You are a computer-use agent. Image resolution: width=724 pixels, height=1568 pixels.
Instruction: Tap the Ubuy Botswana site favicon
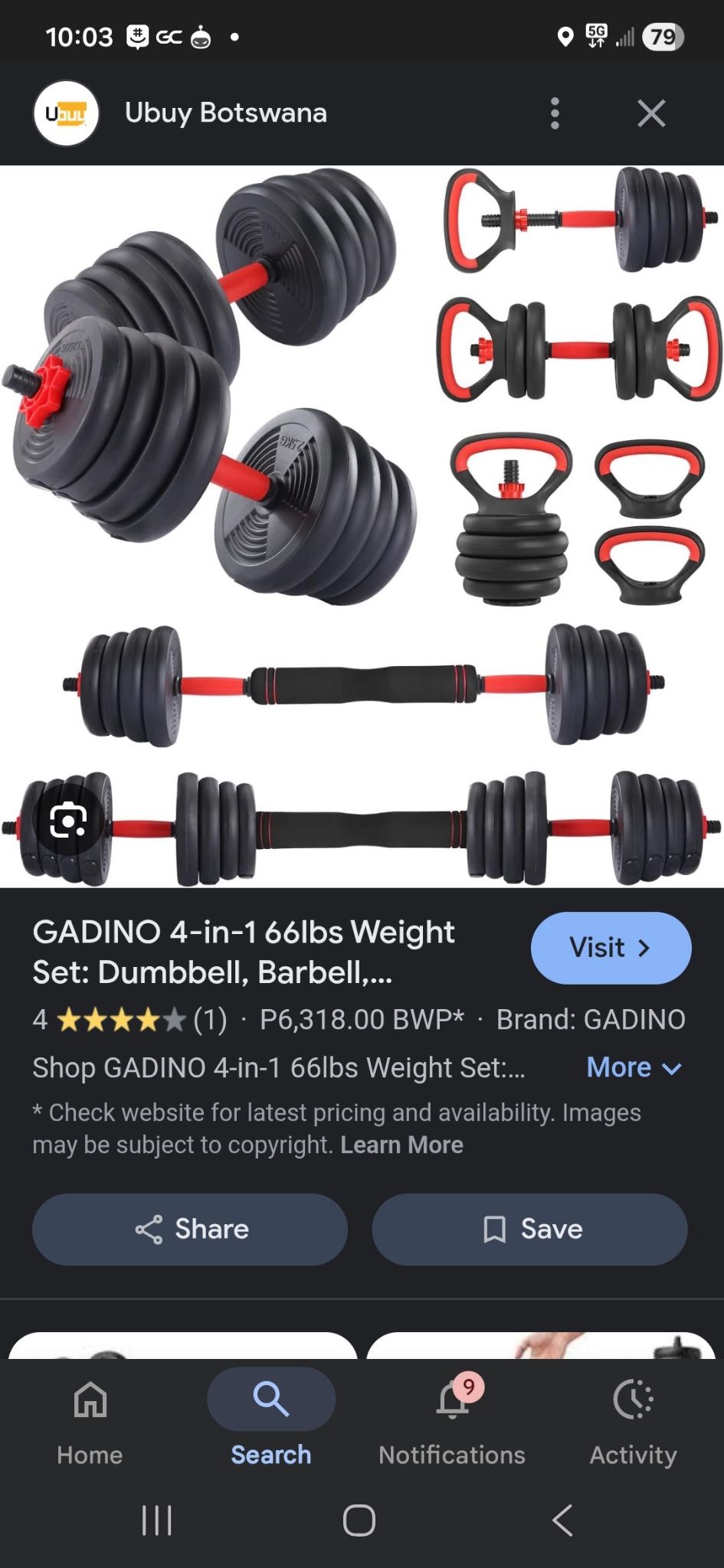(67, 113)
